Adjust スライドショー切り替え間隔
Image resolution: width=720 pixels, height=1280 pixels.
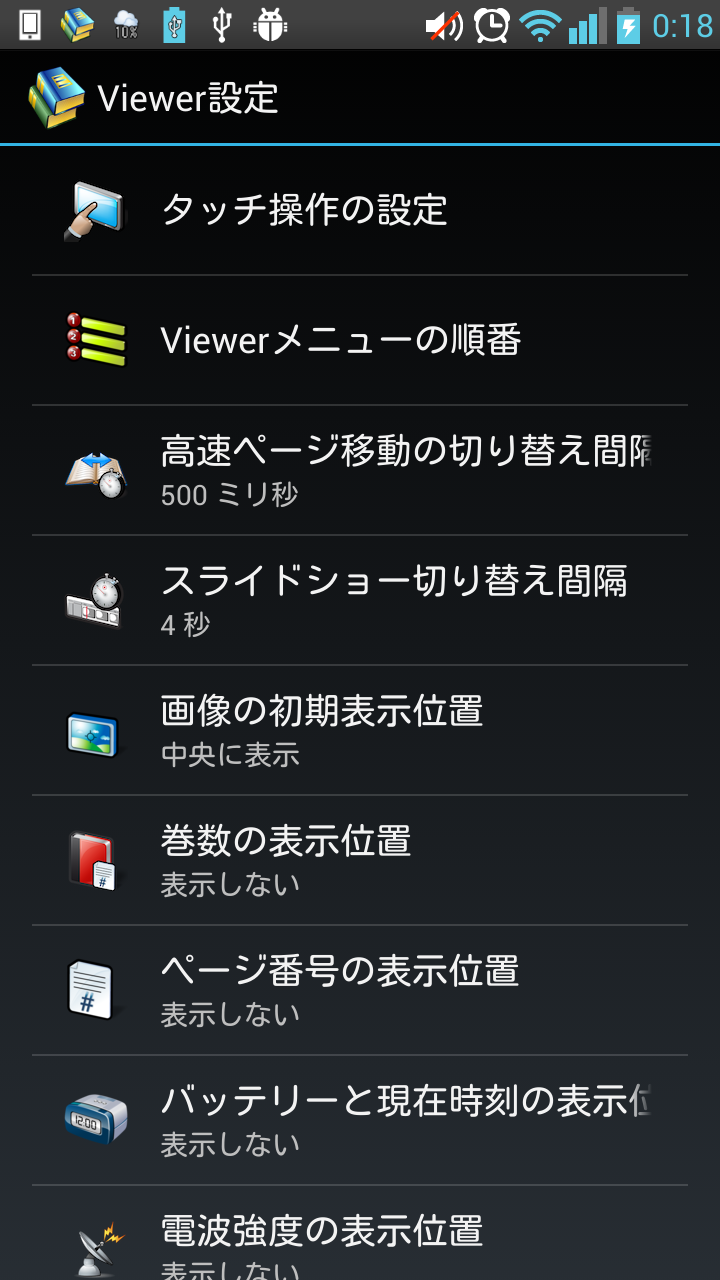[360, 600]
